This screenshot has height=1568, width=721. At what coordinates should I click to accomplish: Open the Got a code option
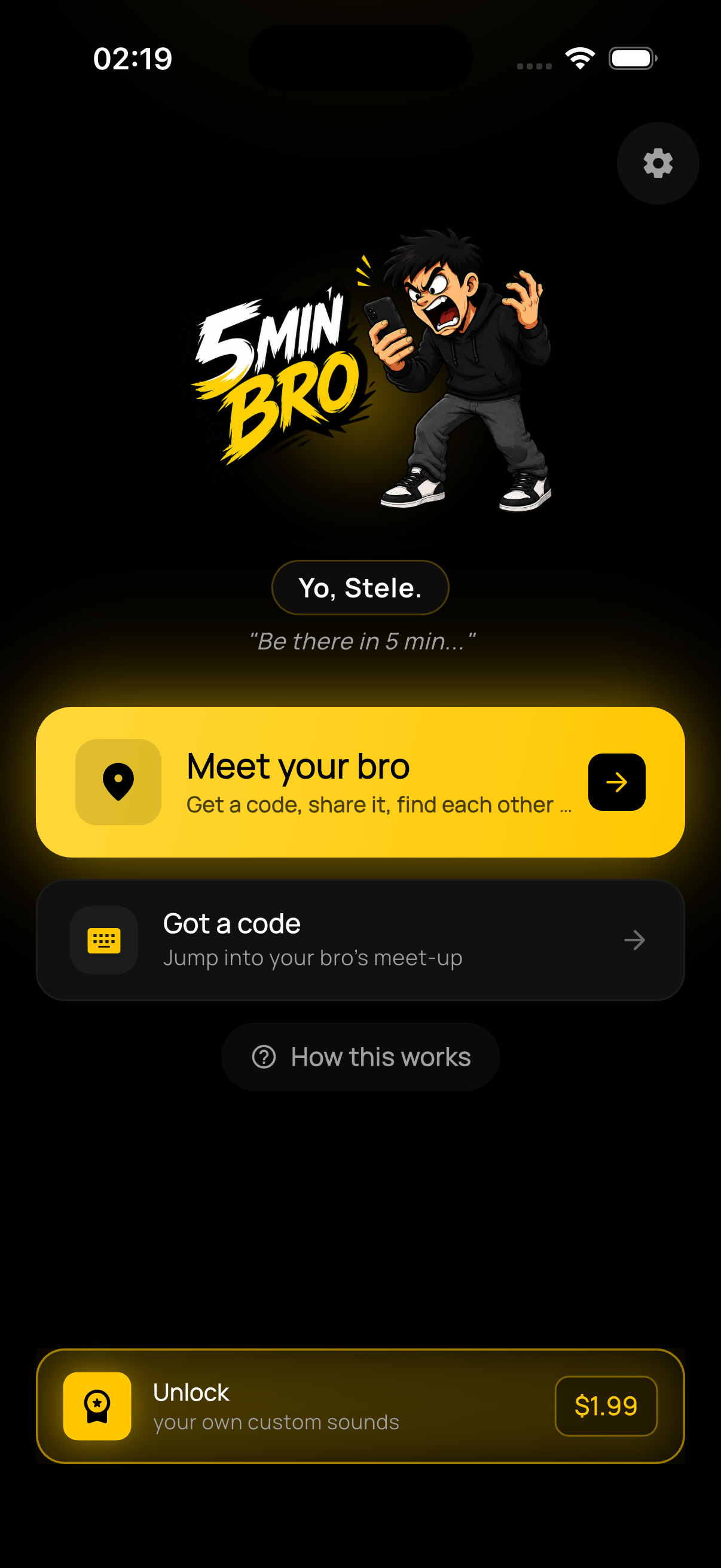[x=360, y=940]
